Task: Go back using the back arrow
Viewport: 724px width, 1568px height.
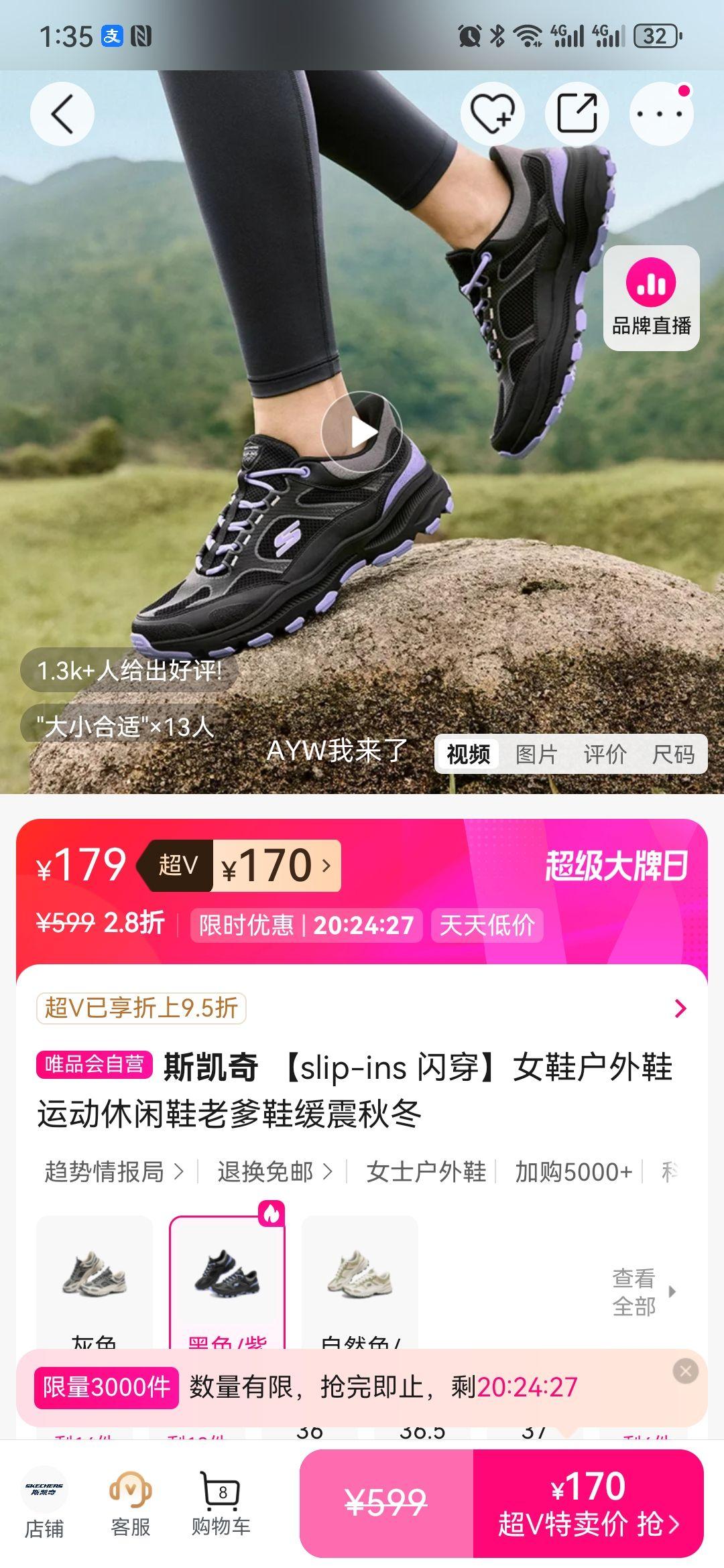Action: pos(62,114)
